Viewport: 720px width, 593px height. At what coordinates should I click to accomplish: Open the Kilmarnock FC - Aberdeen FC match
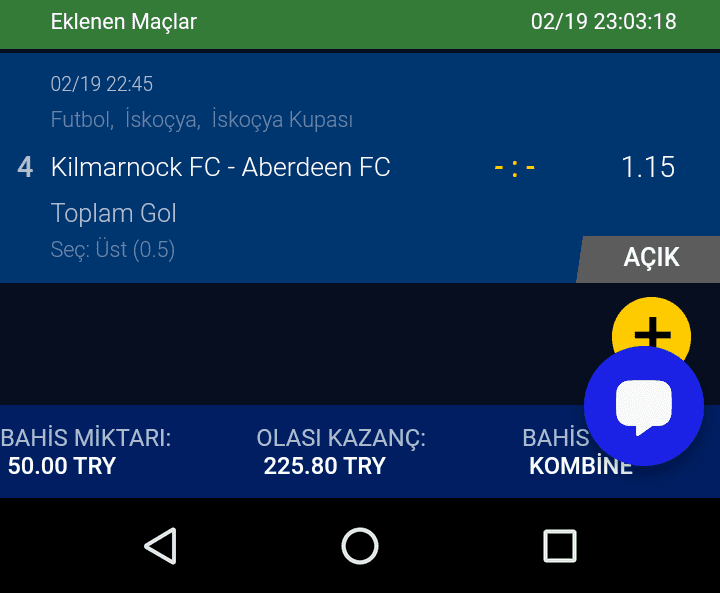click(x=221, y=167)
